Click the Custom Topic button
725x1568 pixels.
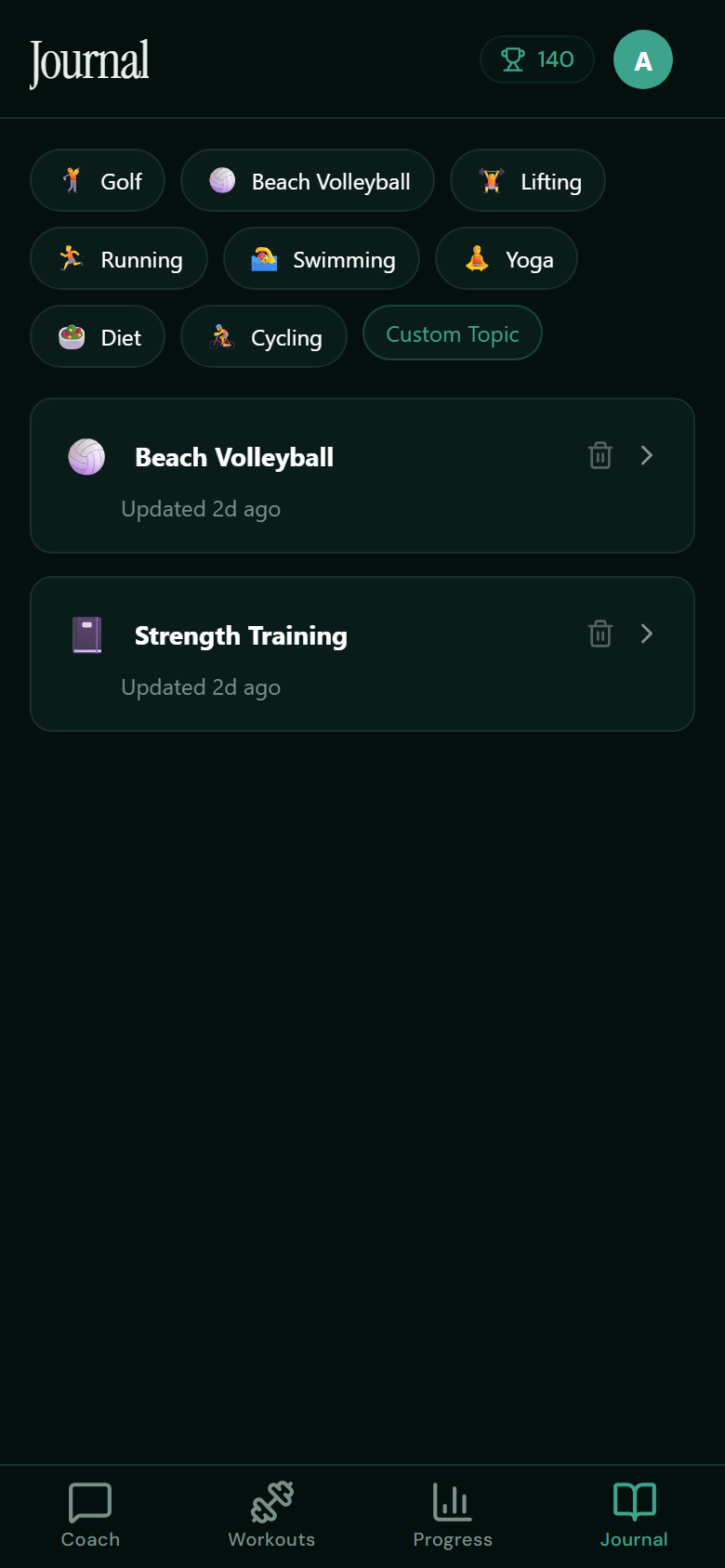pyautogui.click(x=452, y=333)
